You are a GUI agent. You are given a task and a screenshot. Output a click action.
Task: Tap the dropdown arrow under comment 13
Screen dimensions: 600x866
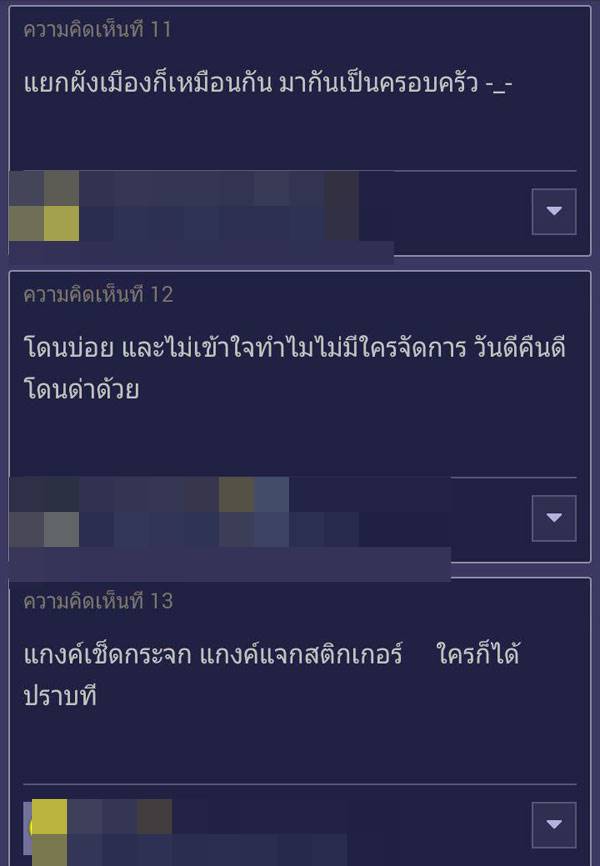pyautogui.click(x=554, y=825)
